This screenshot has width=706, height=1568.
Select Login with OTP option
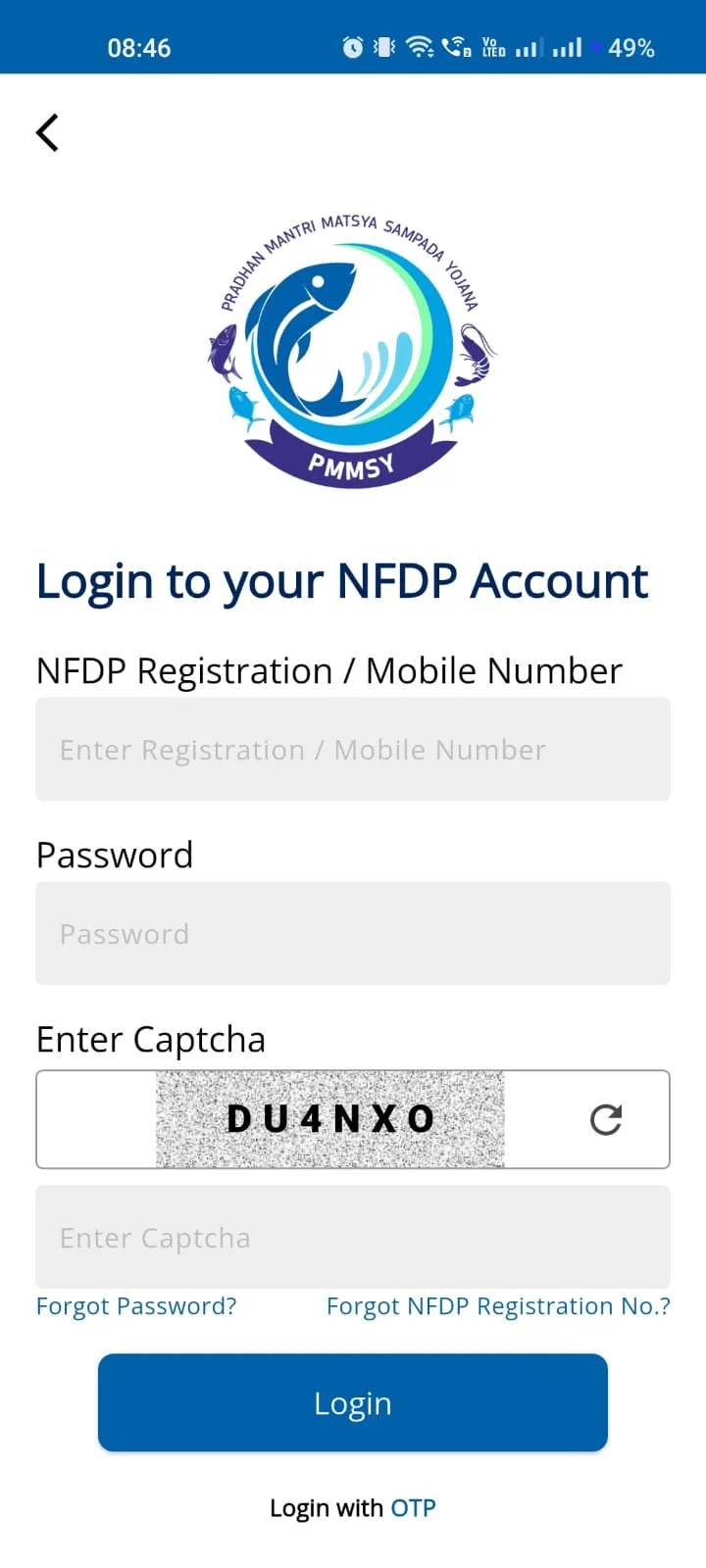point(413,1507)
